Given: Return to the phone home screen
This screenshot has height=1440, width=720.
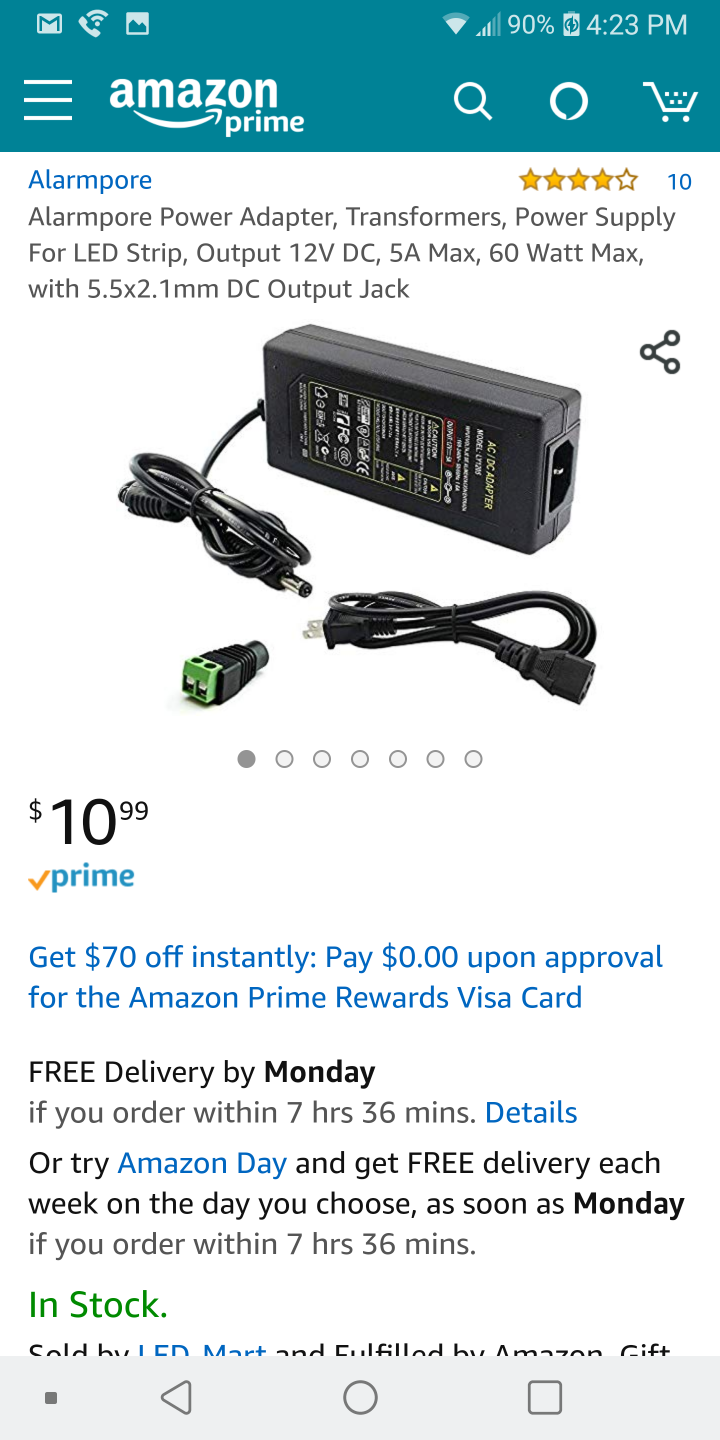Looking at the screenshot, I should click(360, 1397).
